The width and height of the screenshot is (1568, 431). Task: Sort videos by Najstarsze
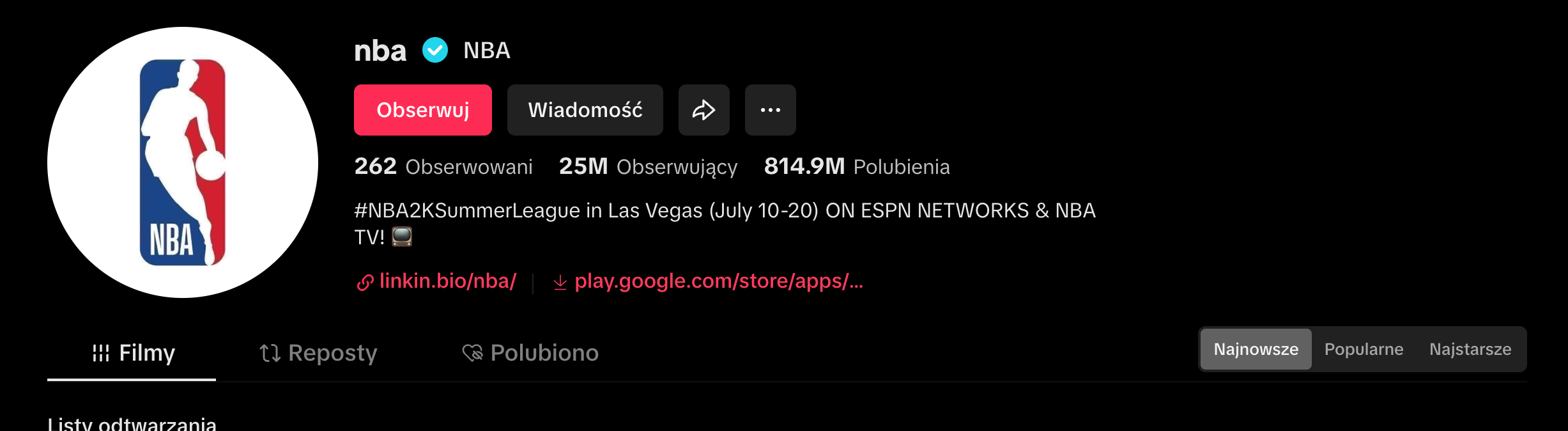pos(1470,349)
